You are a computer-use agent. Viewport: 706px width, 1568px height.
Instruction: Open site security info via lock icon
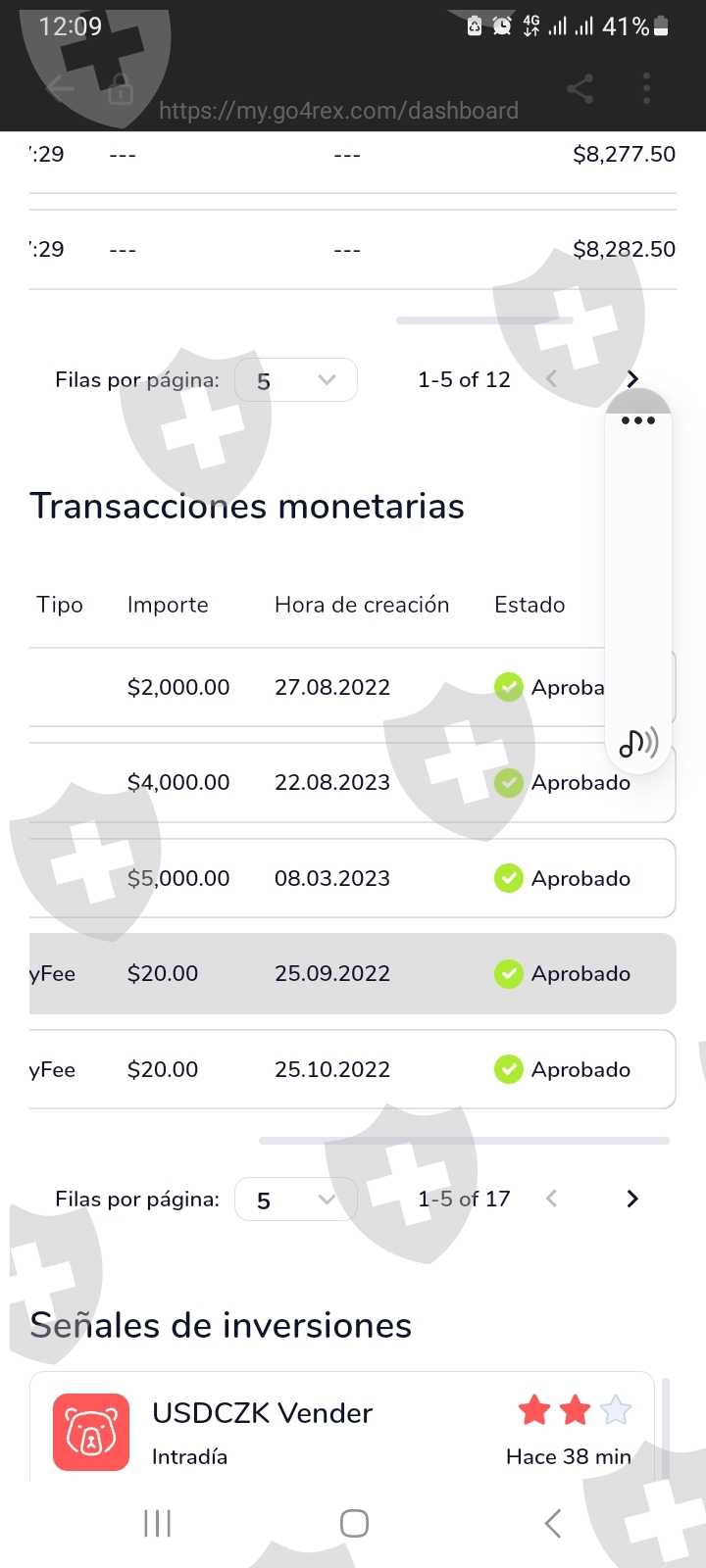pos(121,90)
